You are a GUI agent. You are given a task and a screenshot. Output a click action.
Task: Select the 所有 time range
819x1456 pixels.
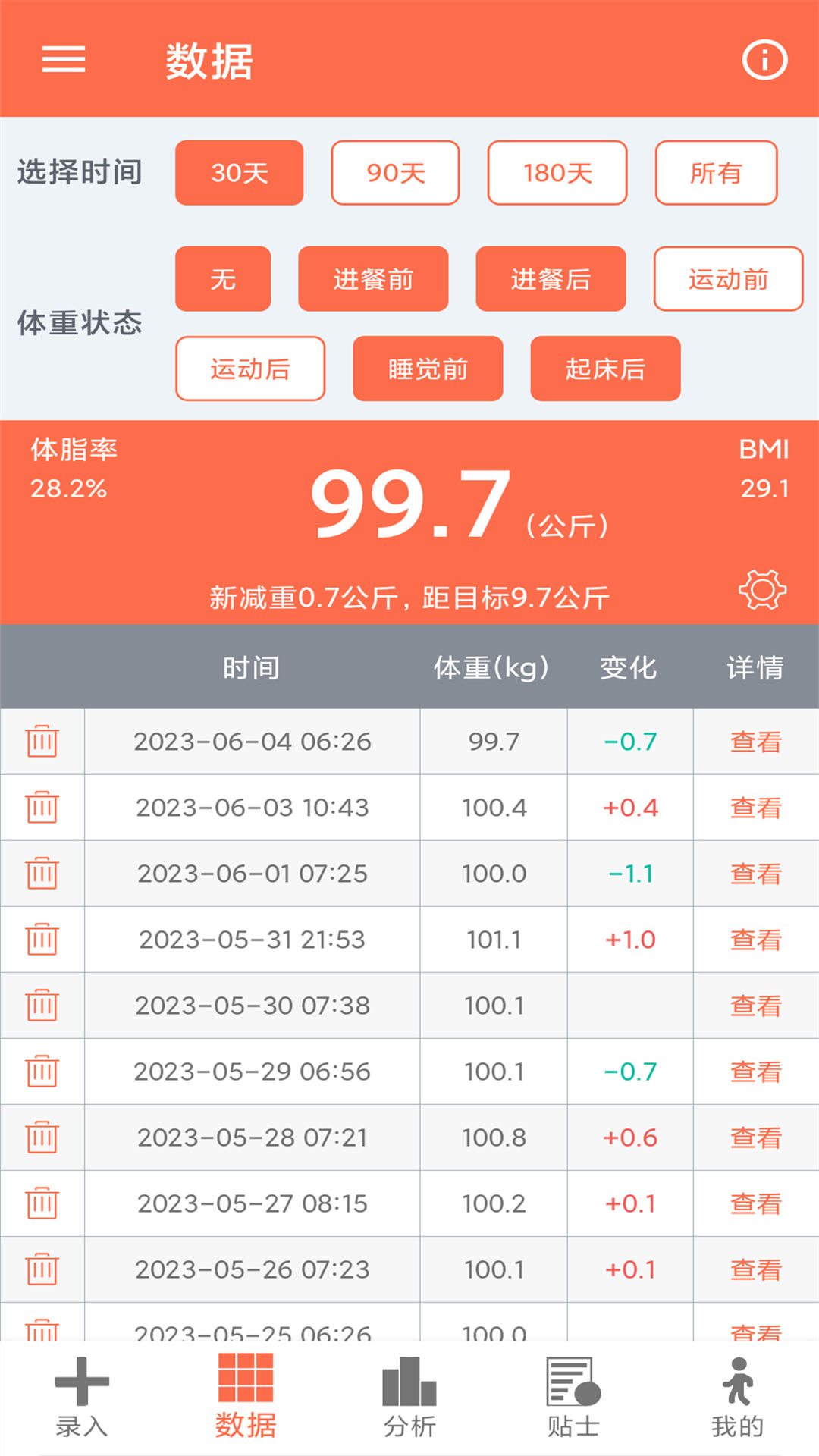pyautogui.click(x=715, y=173)
